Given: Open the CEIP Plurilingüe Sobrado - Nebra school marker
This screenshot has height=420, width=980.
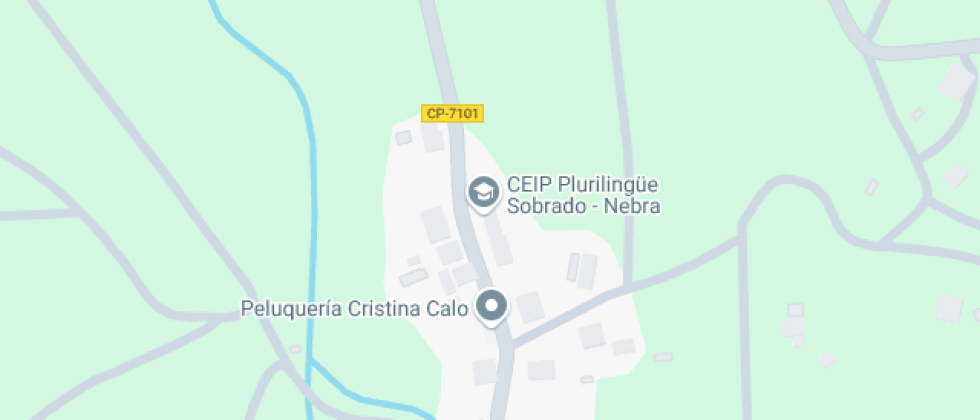Looking at the screenshot, I should [x=484, y=192].
